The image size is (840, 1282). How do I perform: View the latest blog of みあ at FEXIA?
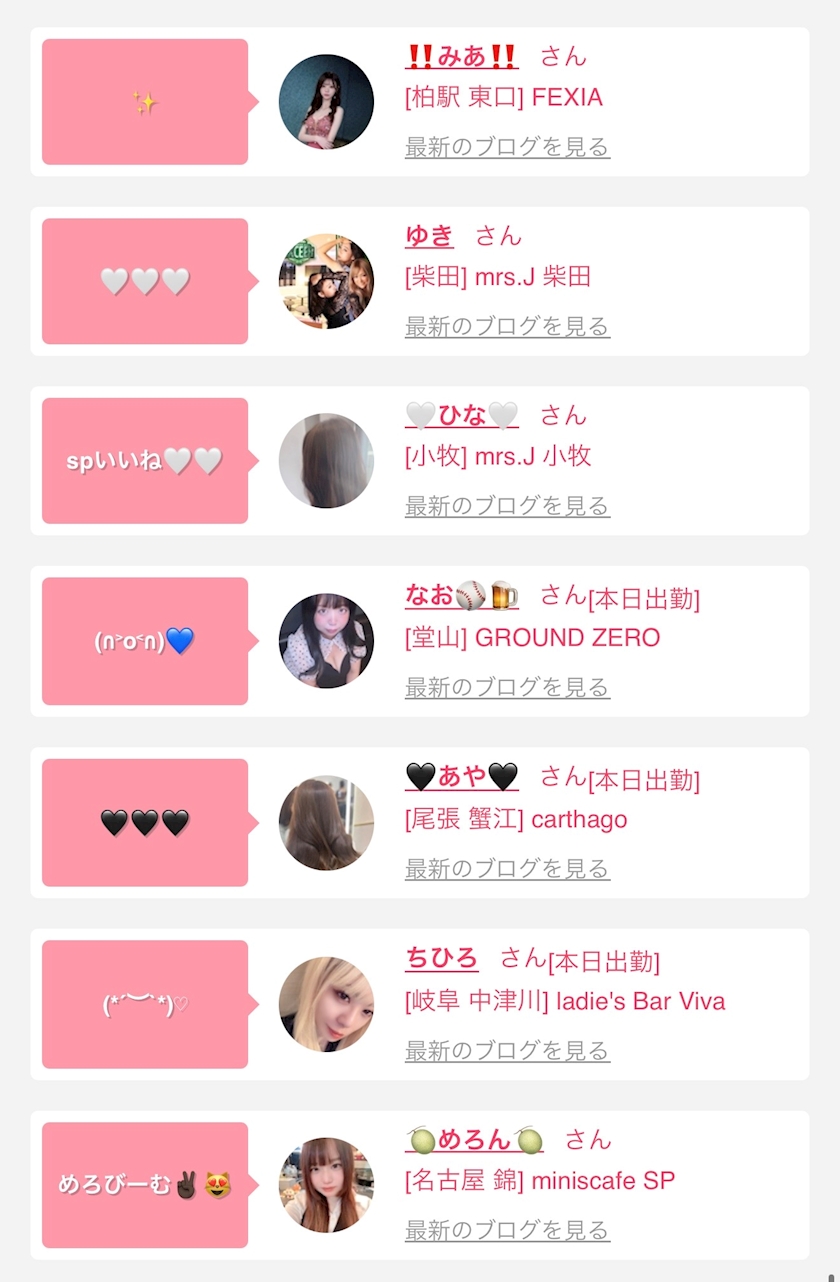coord(507,147)
